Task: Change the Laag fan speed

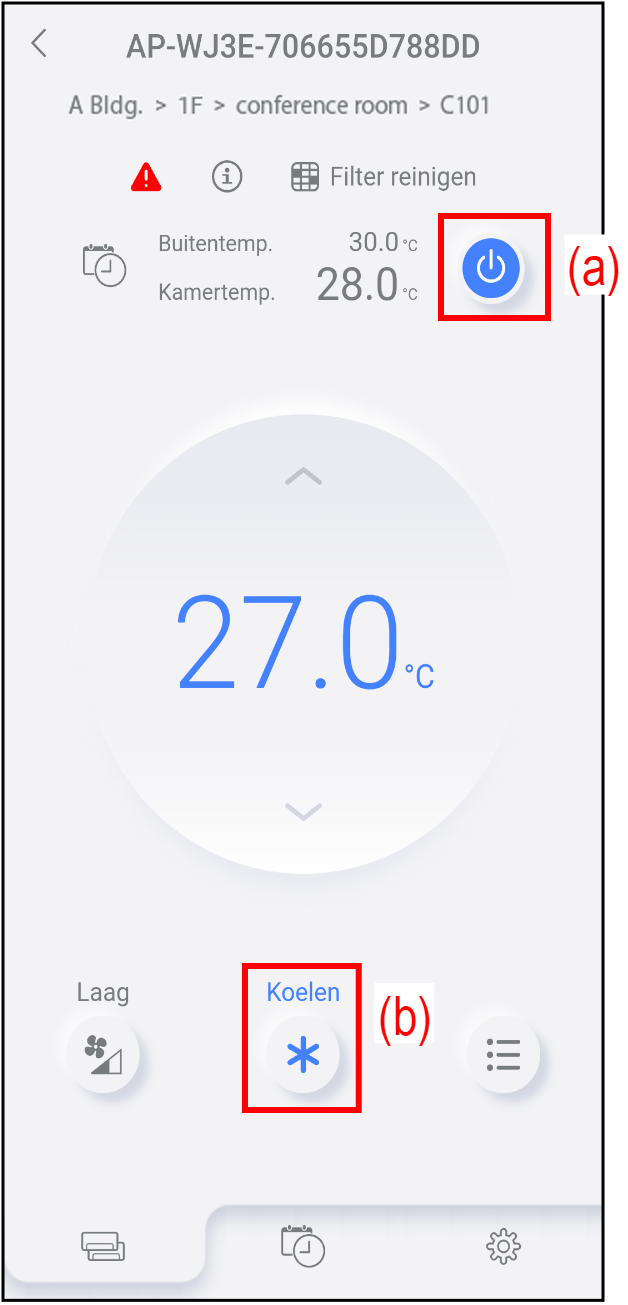Action: (x=103, y=1053)
